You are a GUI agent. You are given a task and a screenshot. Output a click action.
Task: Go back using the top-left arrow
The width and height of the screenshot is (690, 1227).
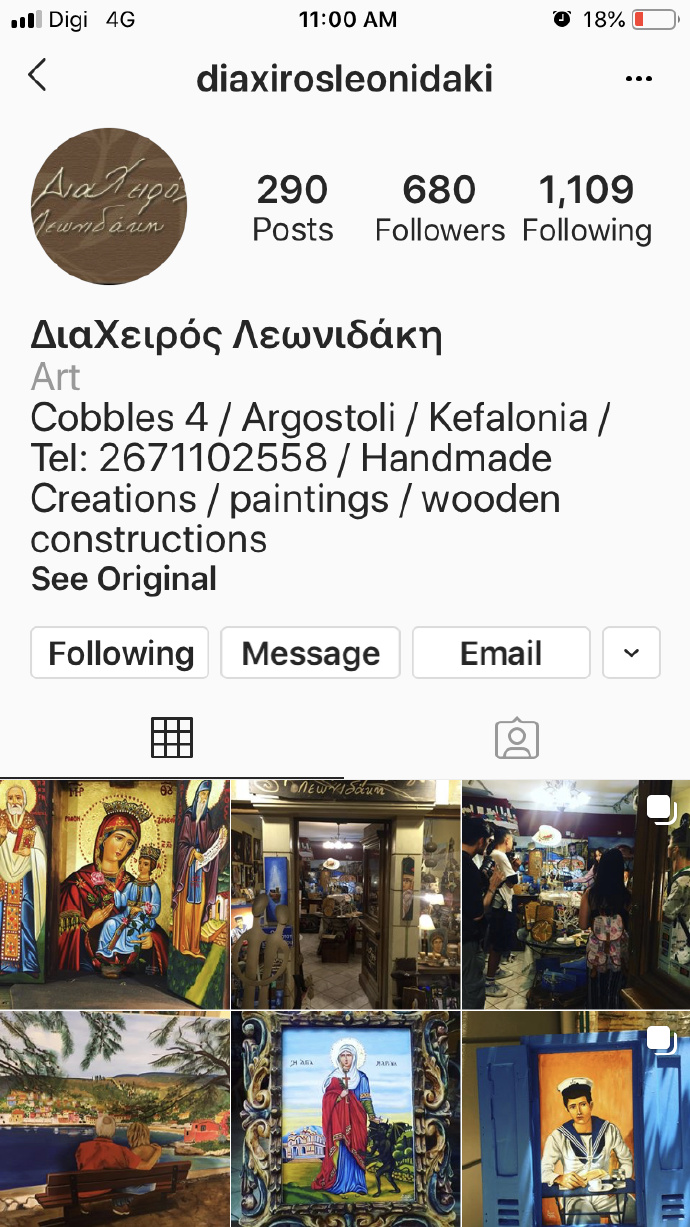(38, 76)
